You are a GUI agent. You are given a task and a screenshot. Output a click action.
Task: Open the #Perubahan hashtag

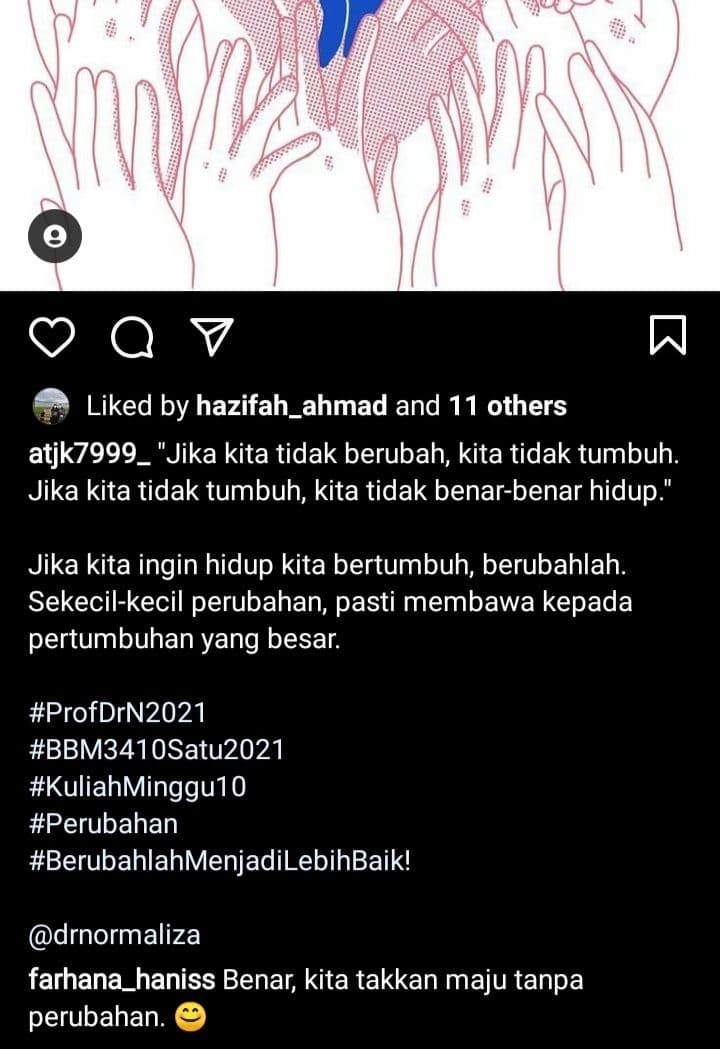pos(103,824)
